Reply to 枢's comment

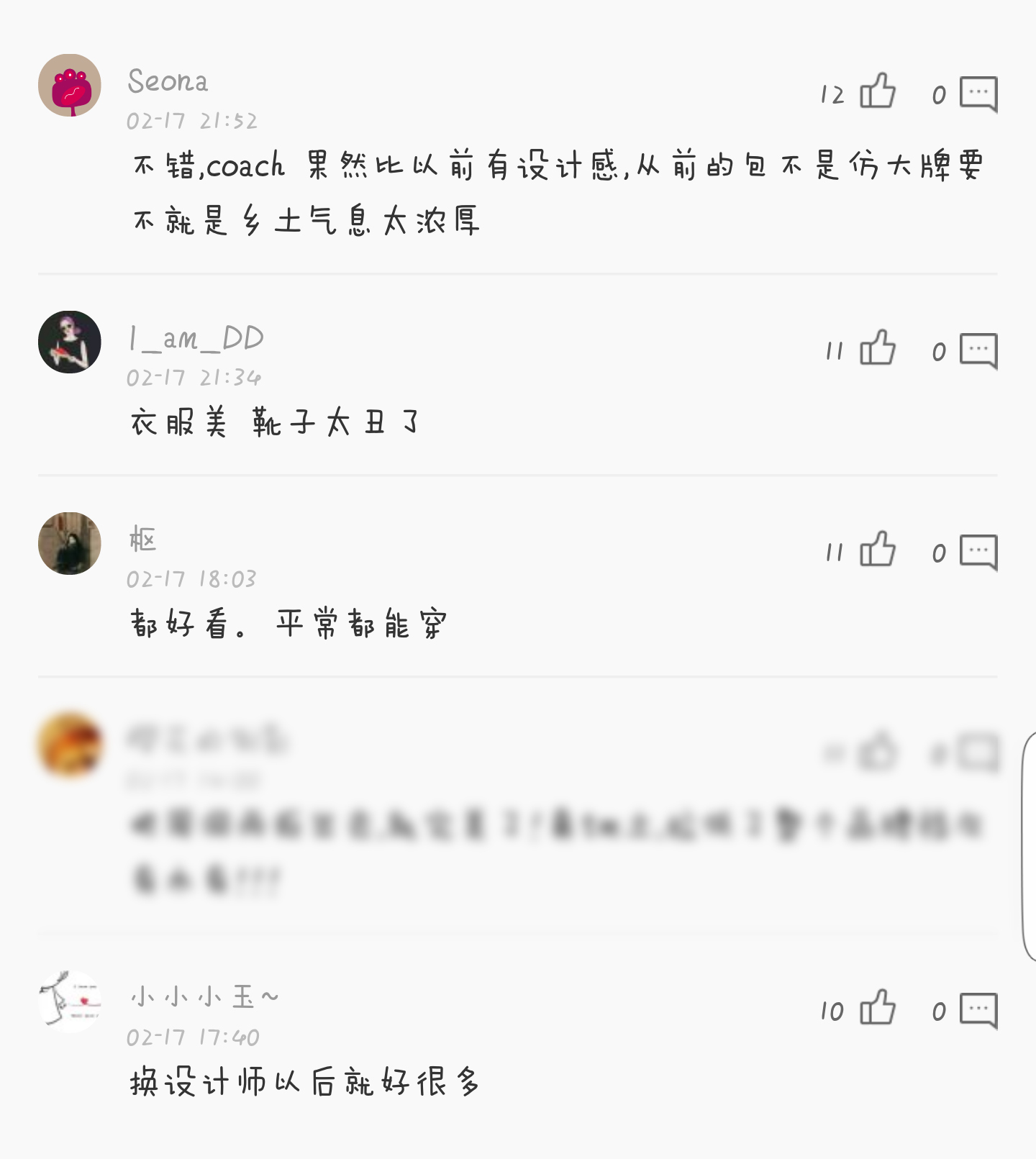(x=978, y=552)
